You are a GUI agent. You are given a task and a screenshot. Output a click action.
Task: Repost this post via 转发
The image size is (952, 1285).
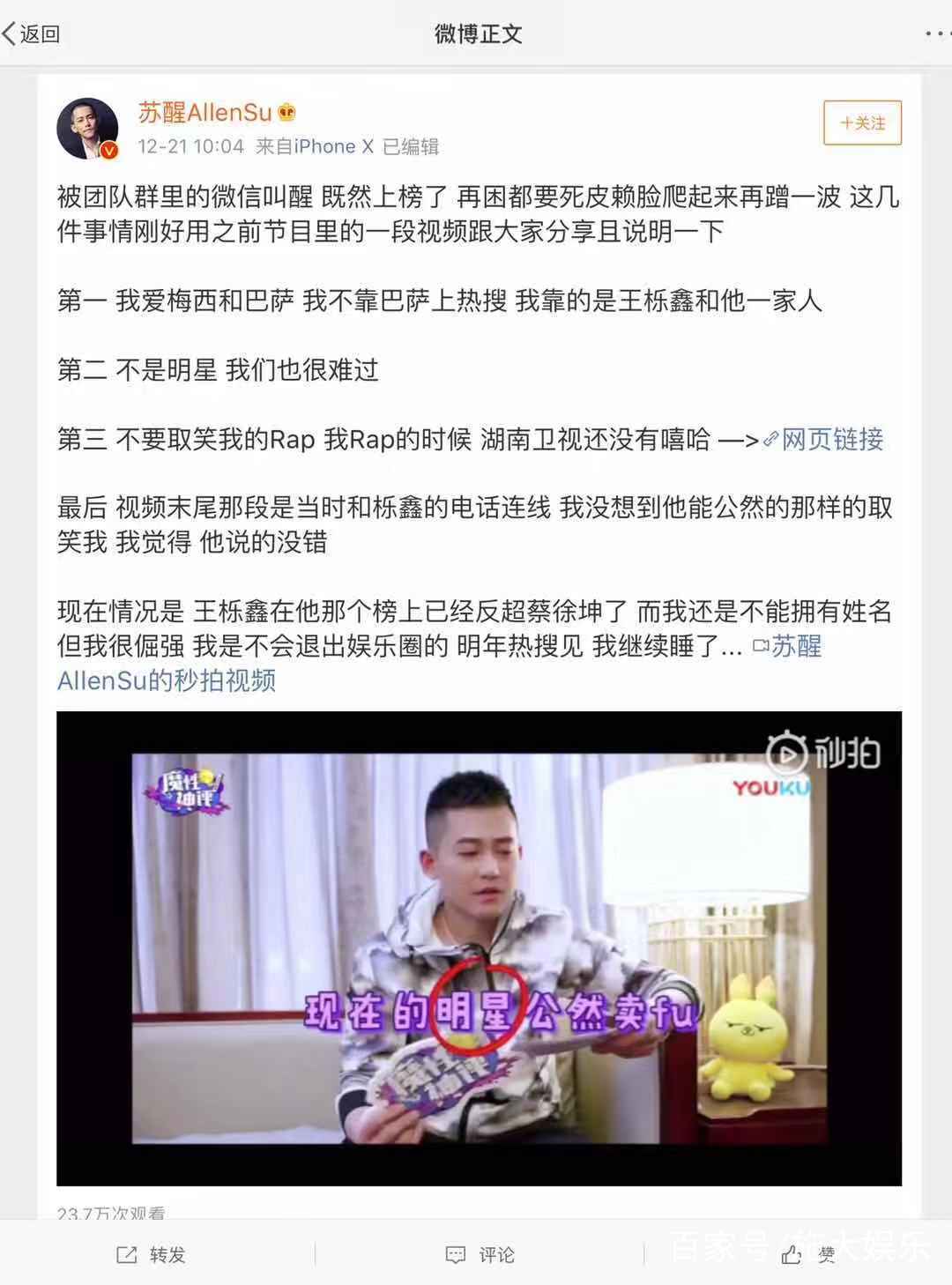click(x=152, y=1254)
